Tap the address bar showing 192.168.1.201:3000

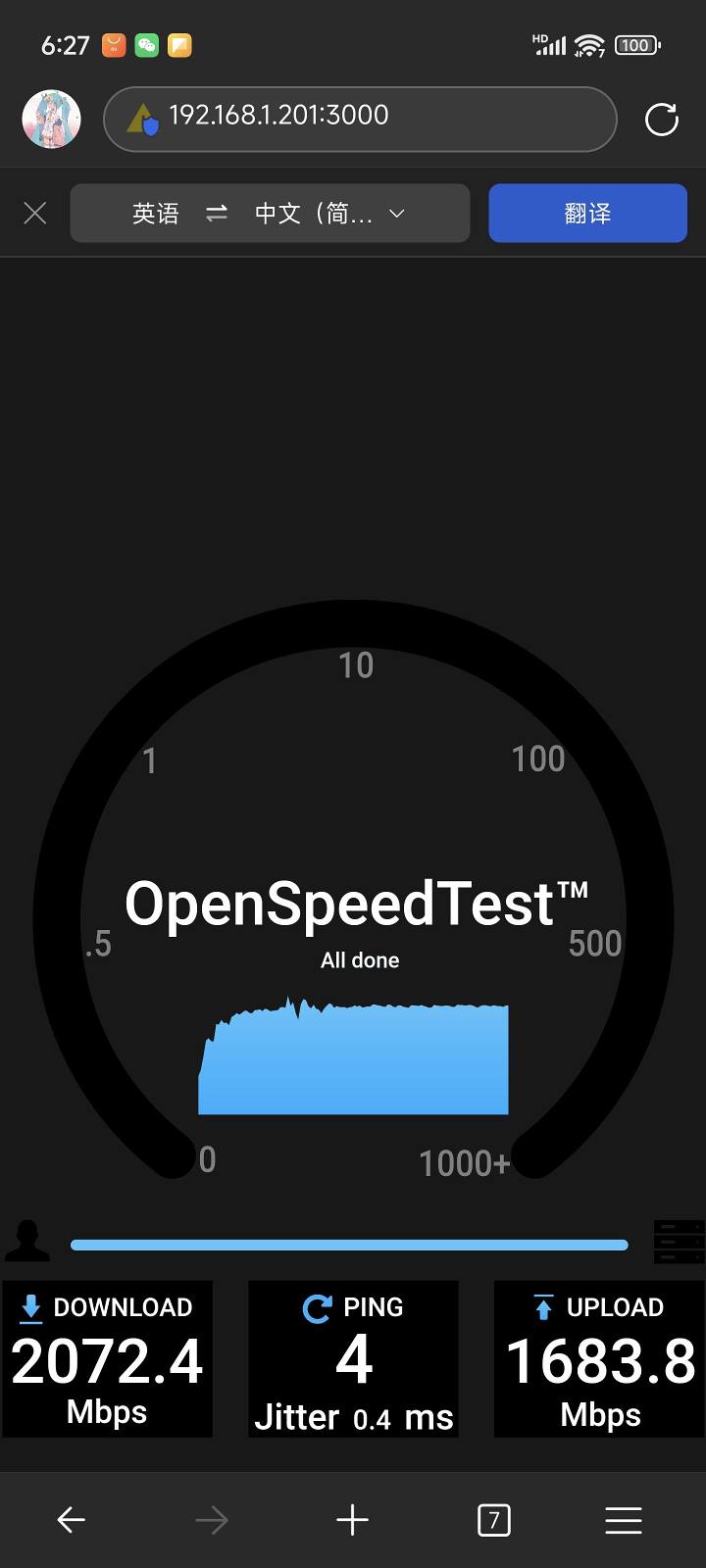click(x=359, y=119)
